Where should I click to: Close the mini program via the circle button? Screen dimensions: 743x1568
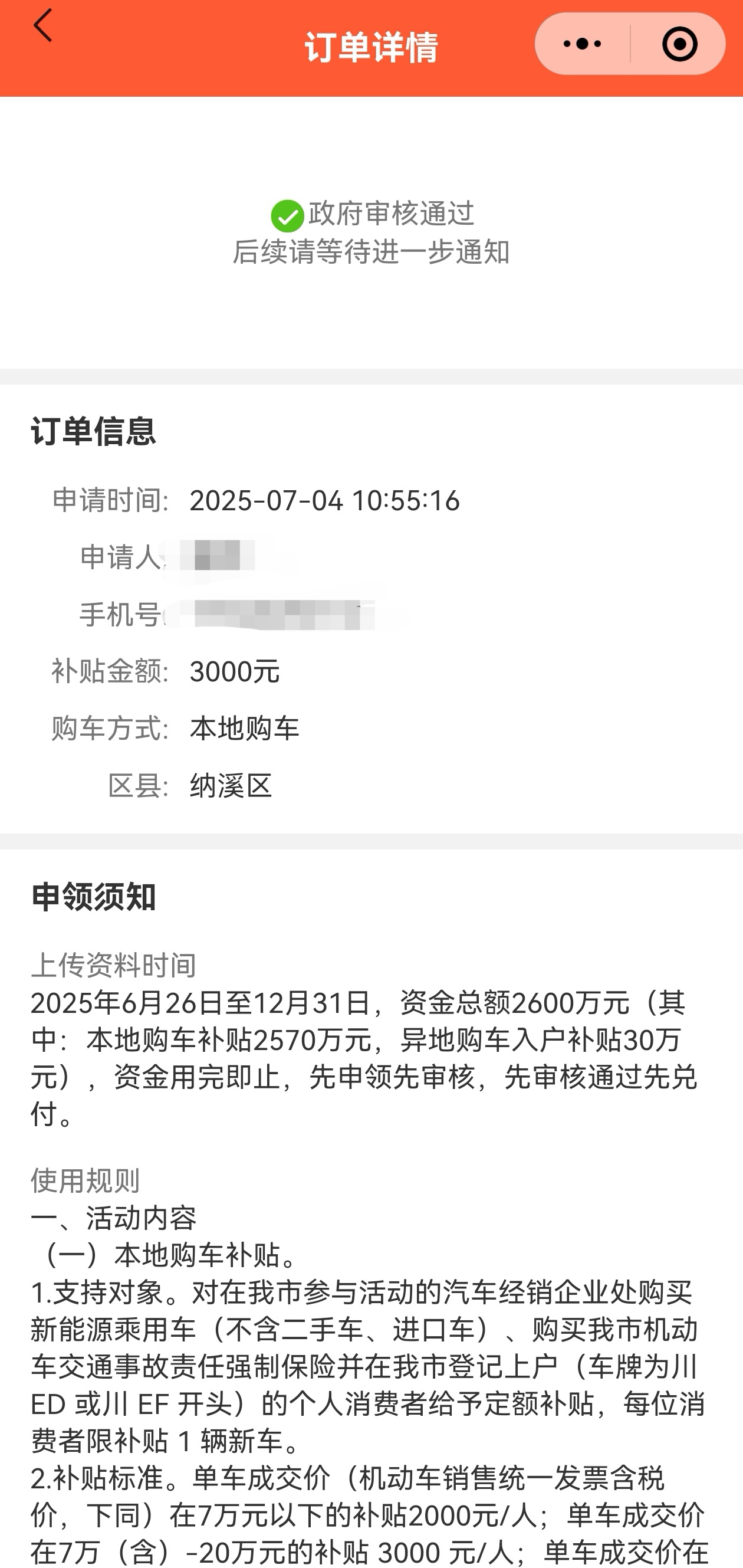[x=679, y=44]
